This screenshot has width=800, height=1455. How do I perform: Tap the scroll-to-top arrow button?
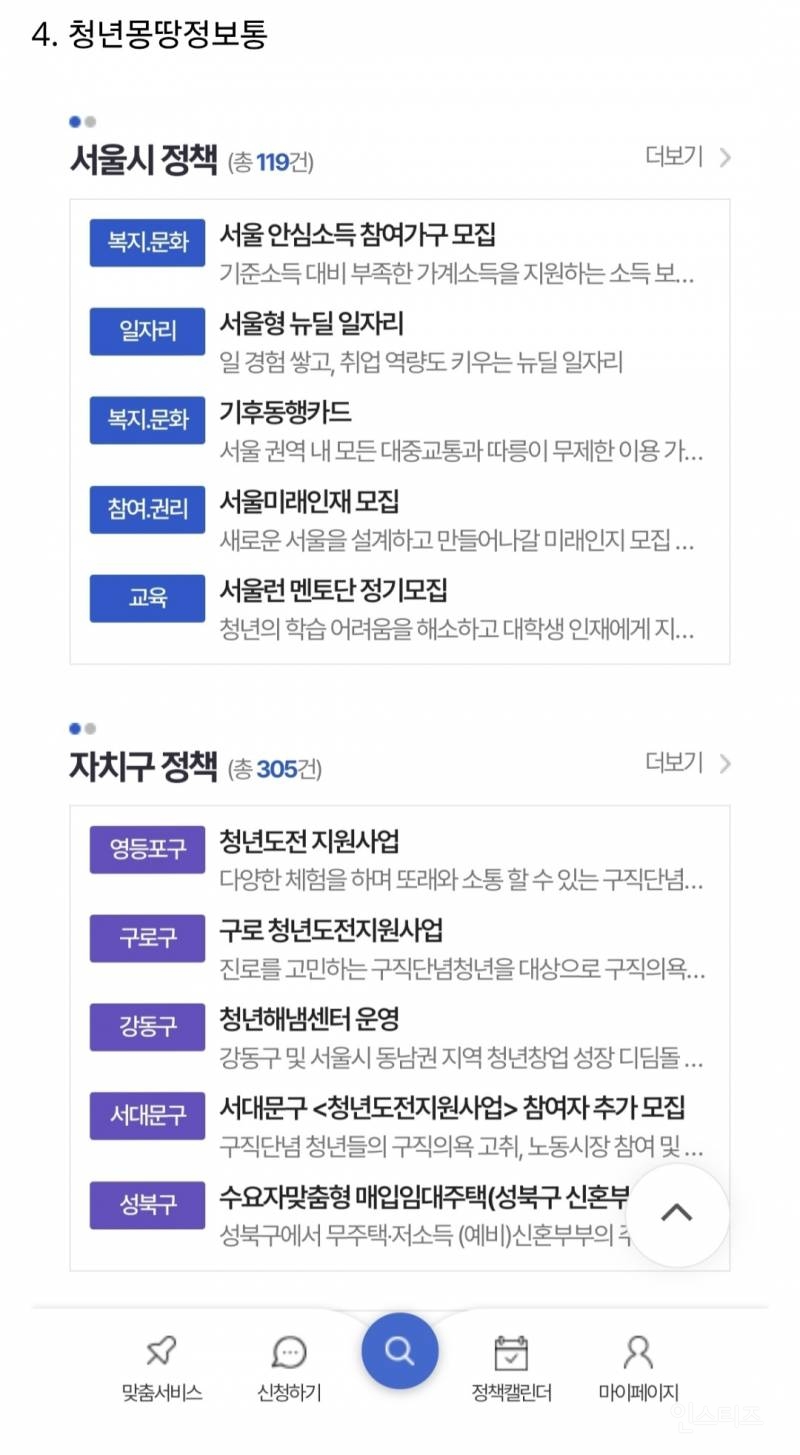tap(677, 1213)
